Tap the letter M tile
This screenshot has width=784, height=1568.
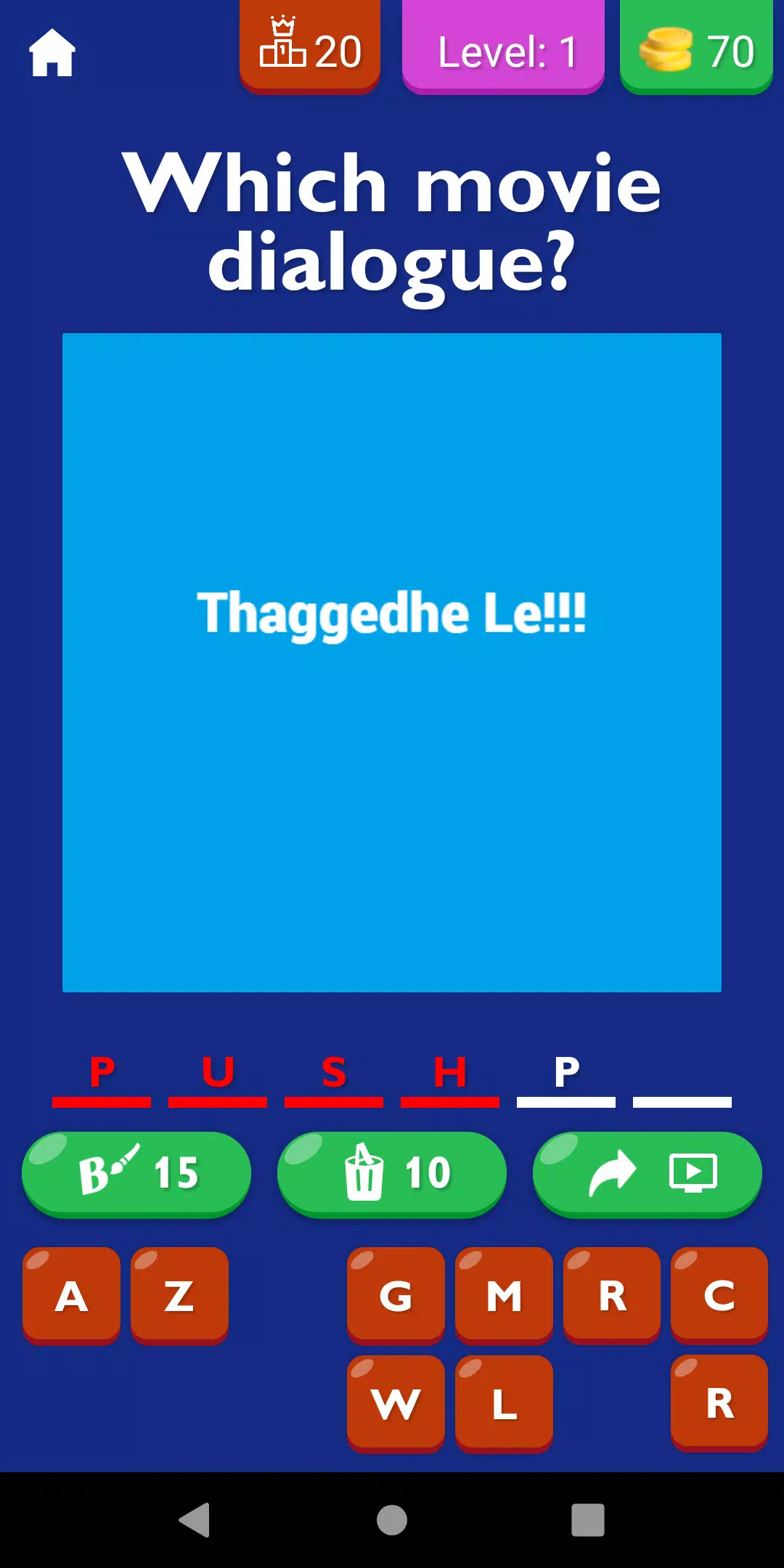504,1296
